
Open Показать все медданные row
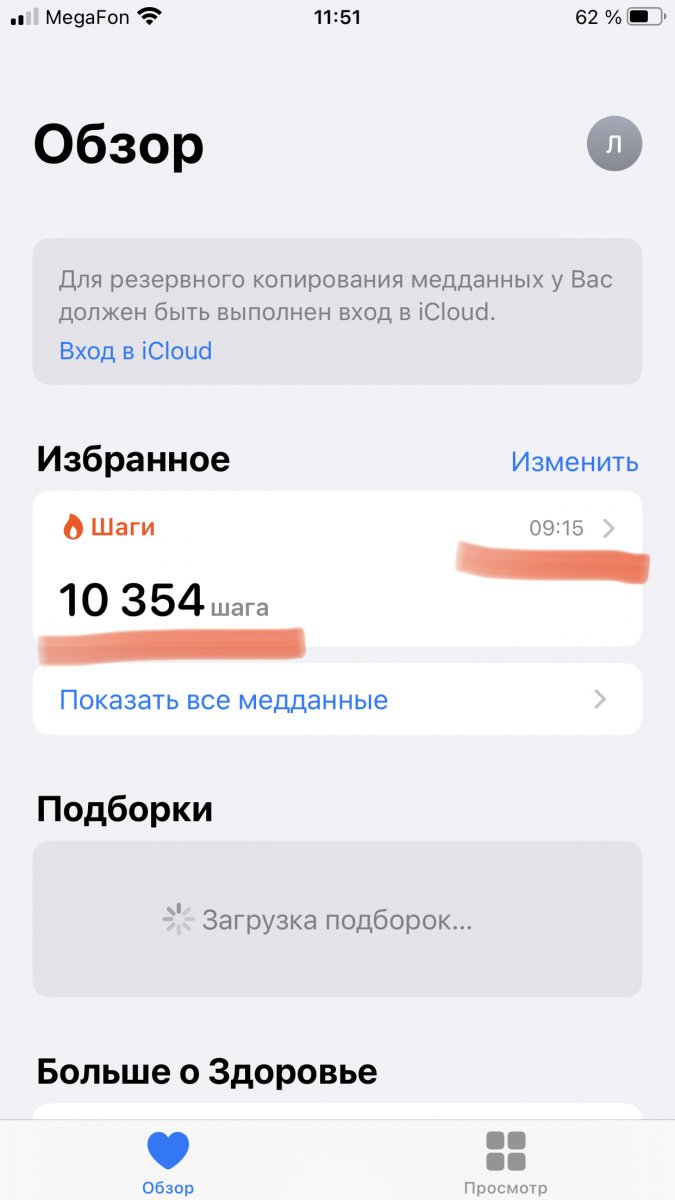point(337,699)
